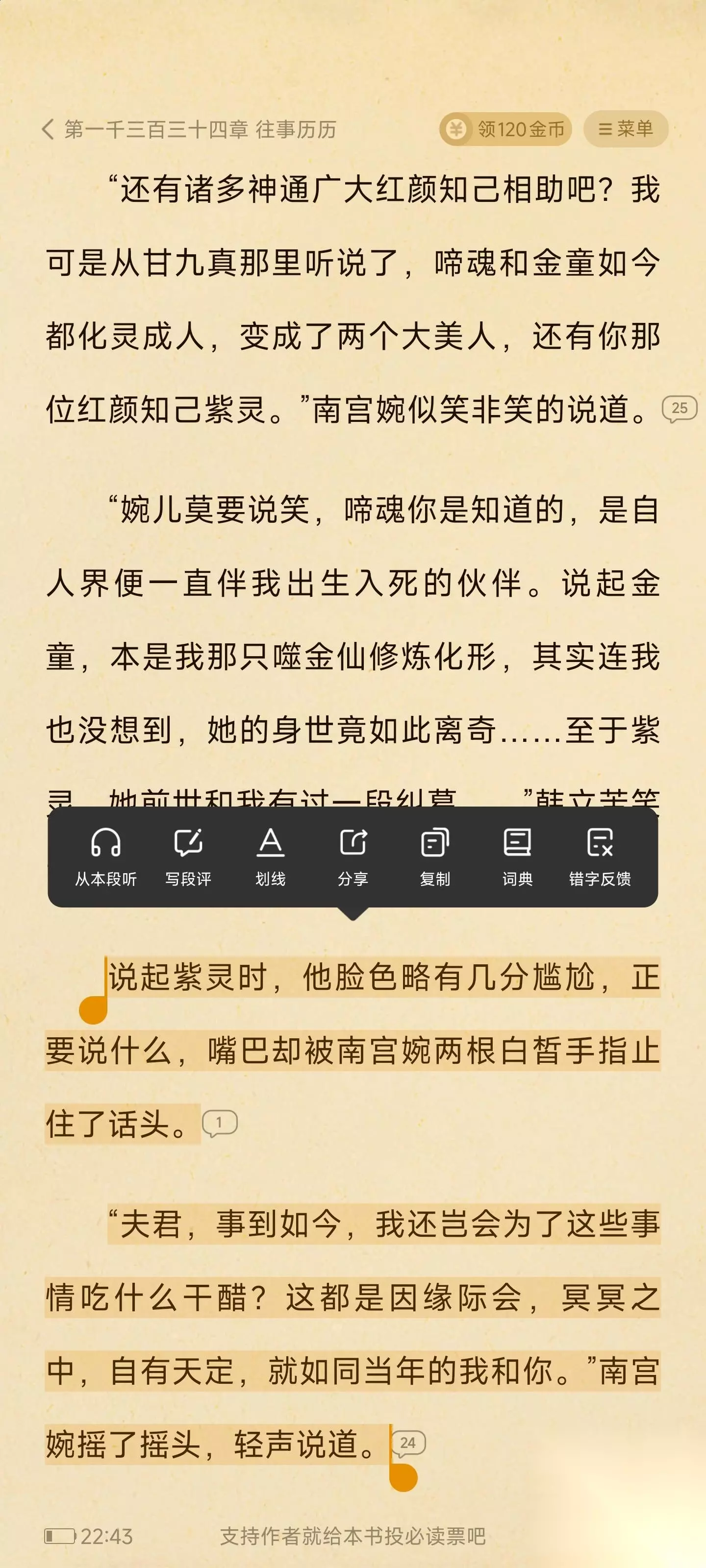The width and height of the screenshot is (706, 1568).
Task: View the paragraph comment bubble showing 1
Action: [219, 1124]
